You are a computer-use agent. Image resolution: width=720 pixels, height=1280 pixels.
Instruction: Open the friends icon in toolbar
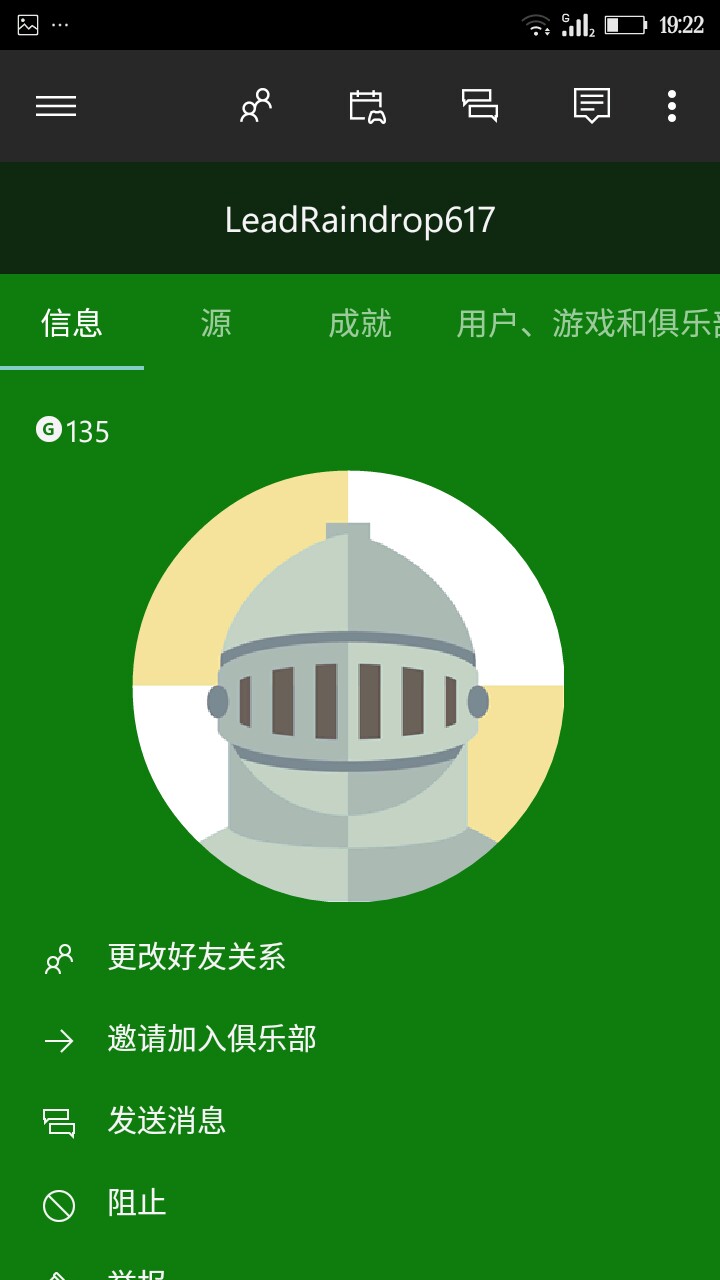[256, 106]
